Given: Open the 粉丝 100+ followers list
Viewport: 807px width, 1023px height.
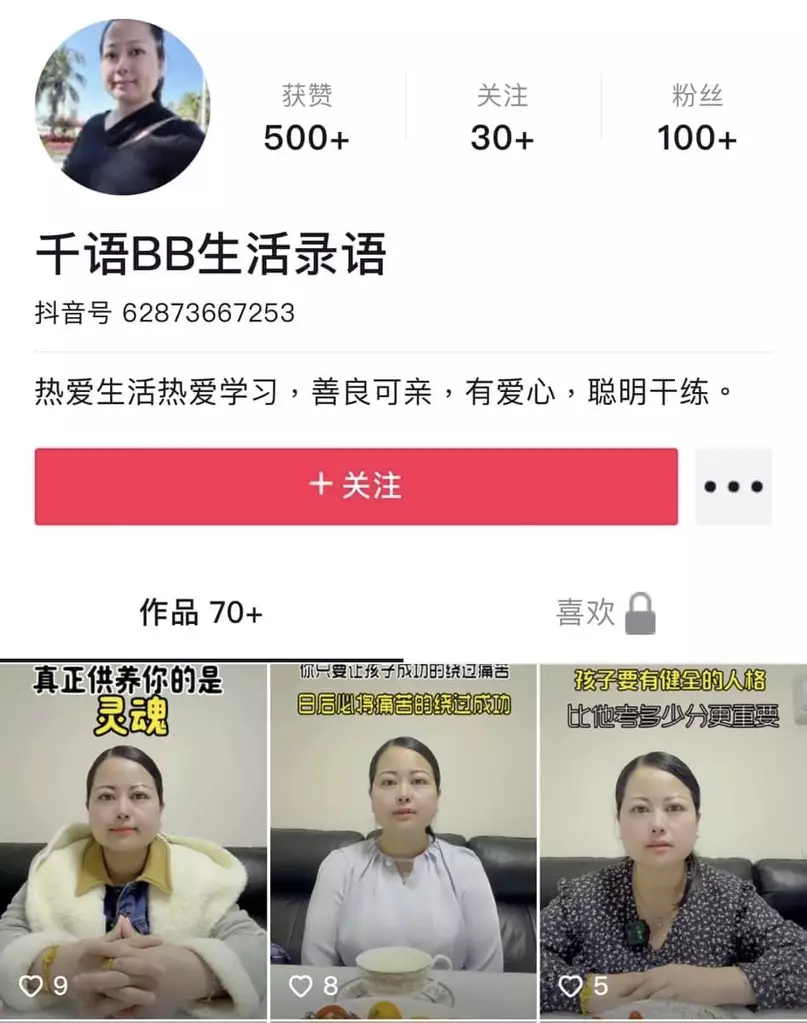Looking at the screenshot, I should (696, 119).
